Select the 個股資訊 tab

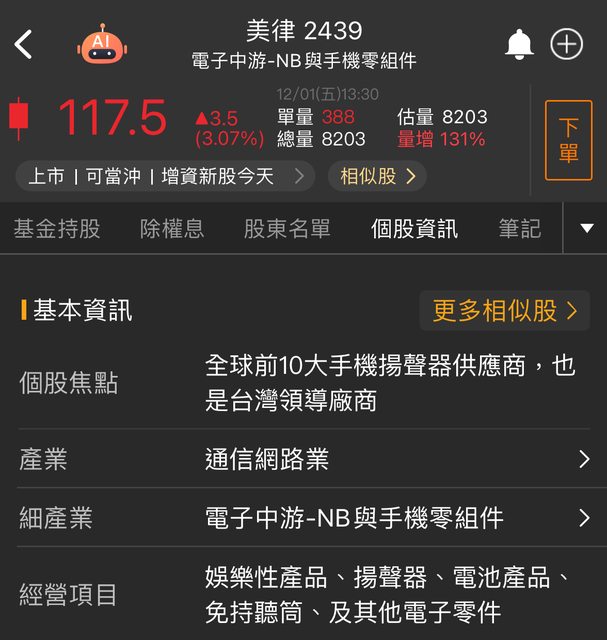tap(414, 229)
